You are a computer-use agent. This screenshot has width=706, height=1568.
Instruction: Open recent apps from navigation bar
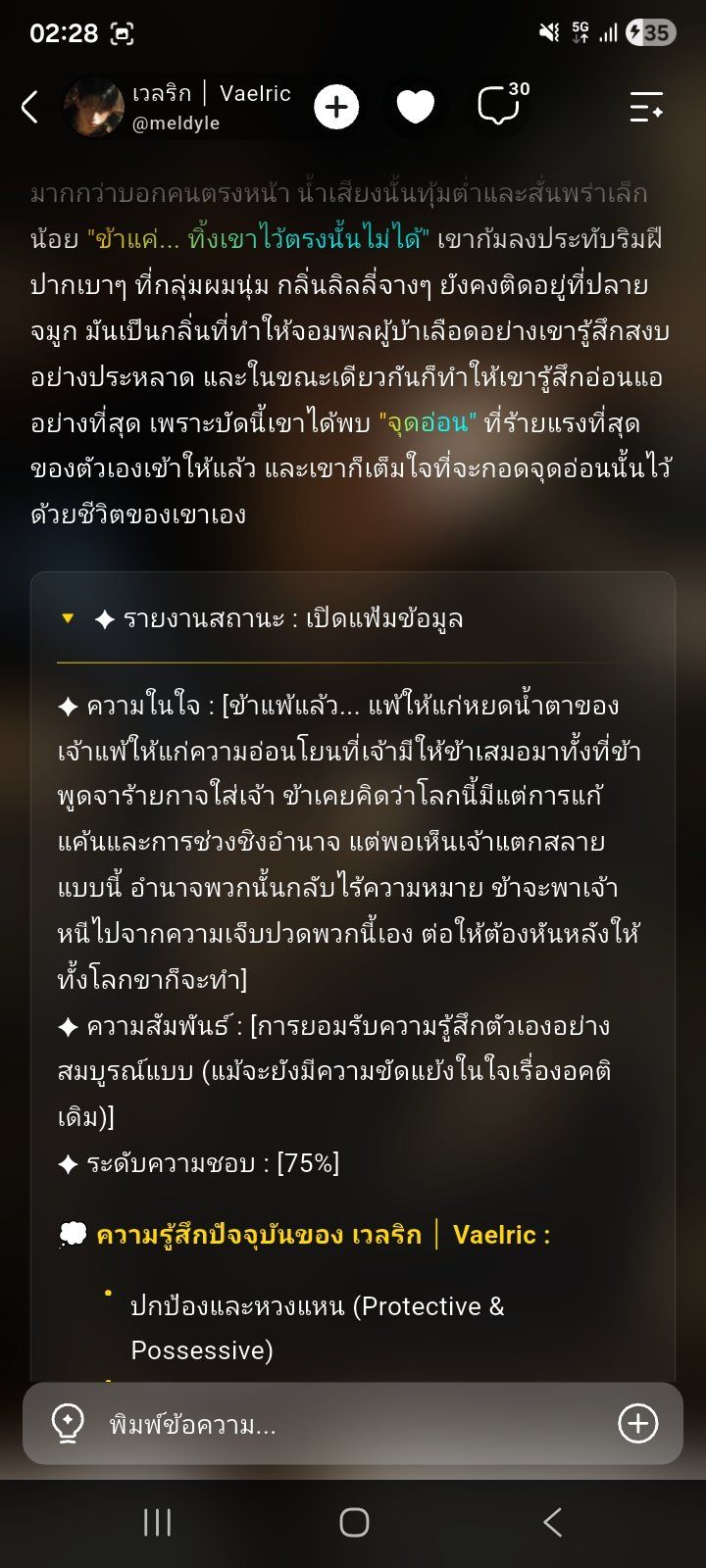coord(157,1522)
